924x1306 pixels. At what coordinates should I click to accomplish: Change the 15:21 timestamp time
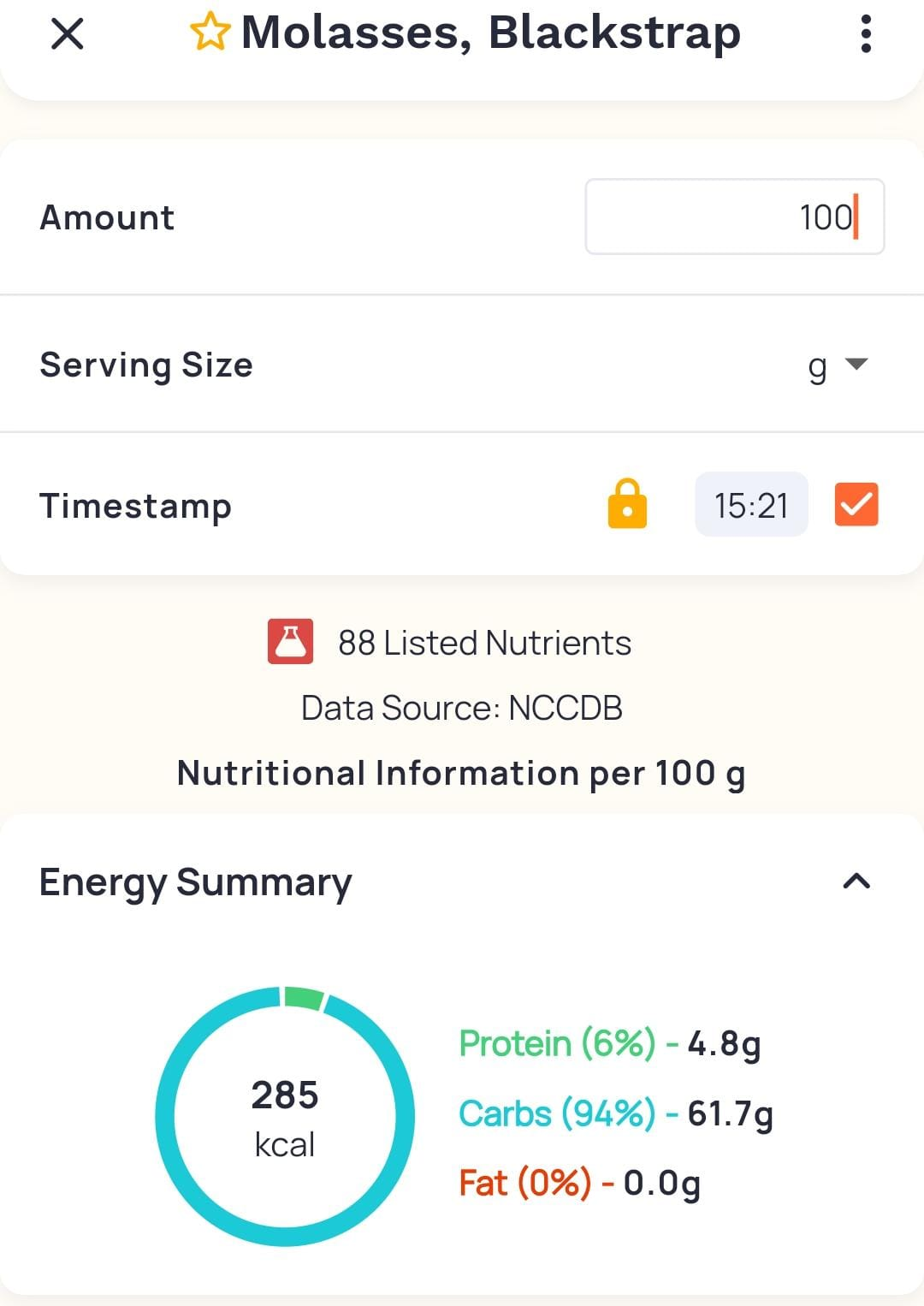click(x=751, y=505)
